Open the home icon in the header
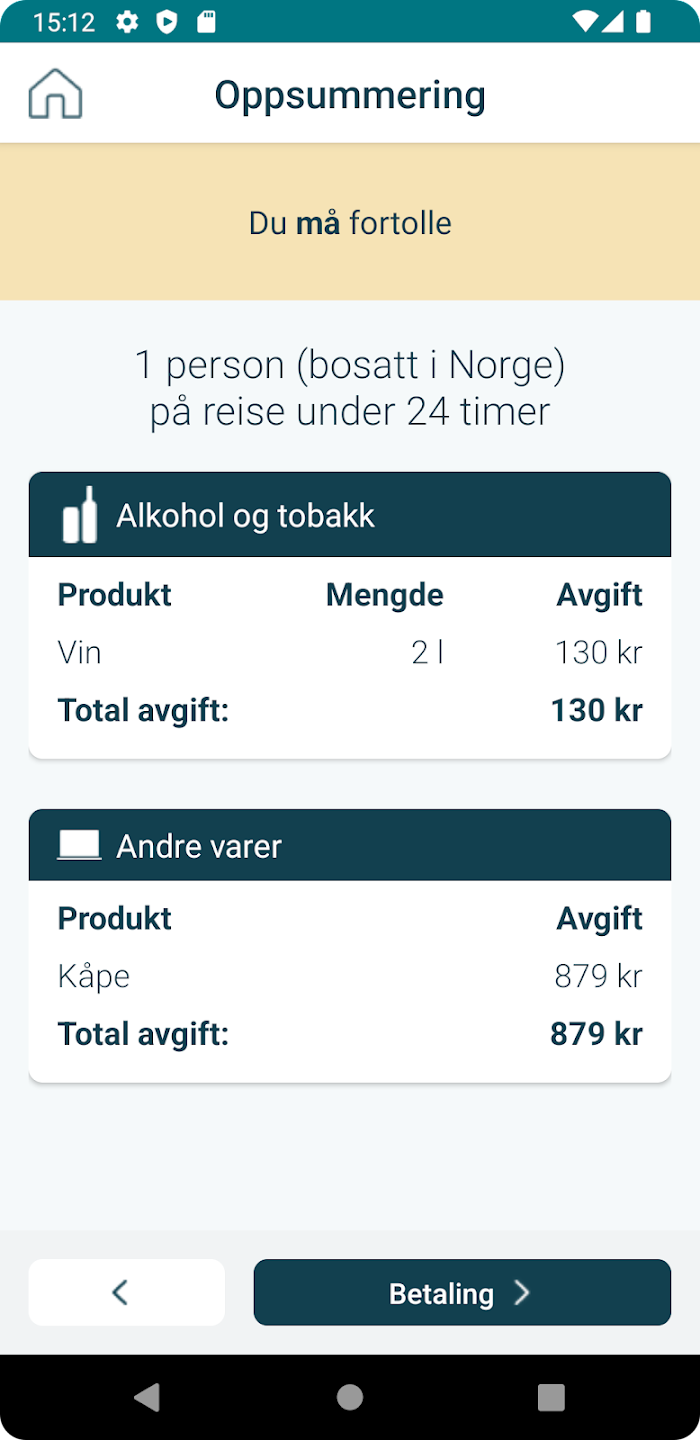Image resolution: width=700 pixels, height=1440 pixels. (55, 95)
